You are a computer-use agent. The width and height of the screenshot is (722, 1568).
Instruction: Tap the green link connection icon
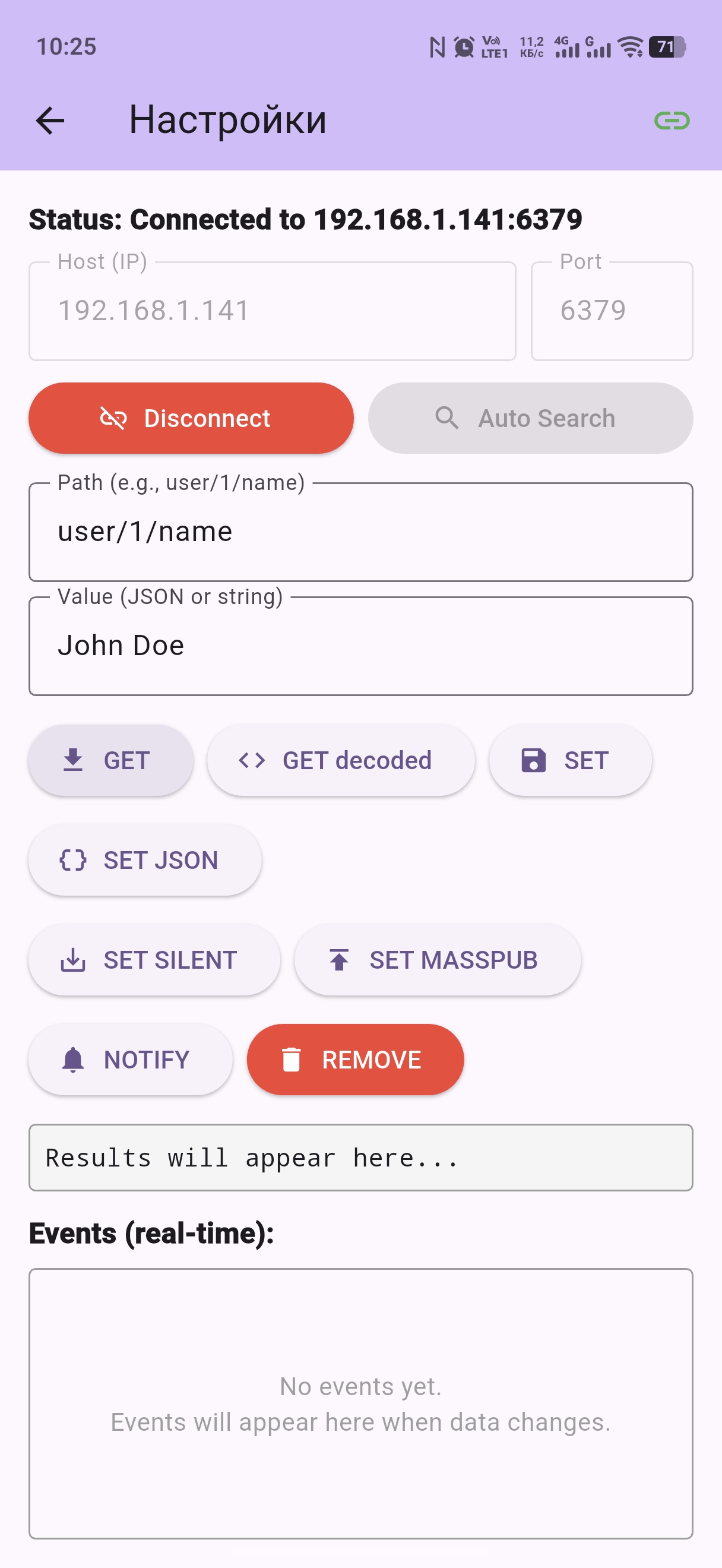tap(672, 121)
